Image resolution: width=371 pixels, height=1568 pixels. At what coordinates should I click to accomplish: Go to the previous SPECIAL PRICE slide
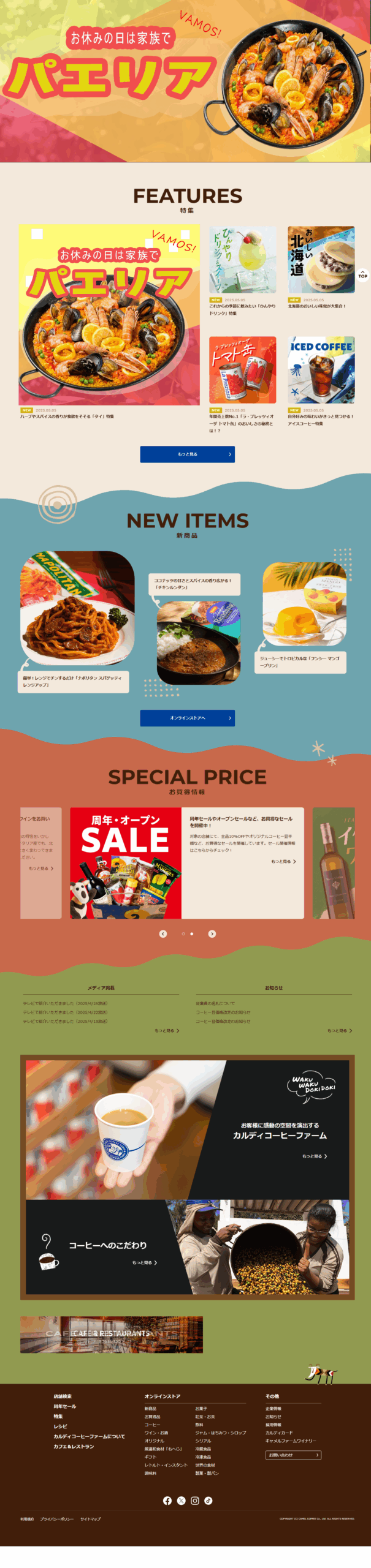click(x=163, y=933)
